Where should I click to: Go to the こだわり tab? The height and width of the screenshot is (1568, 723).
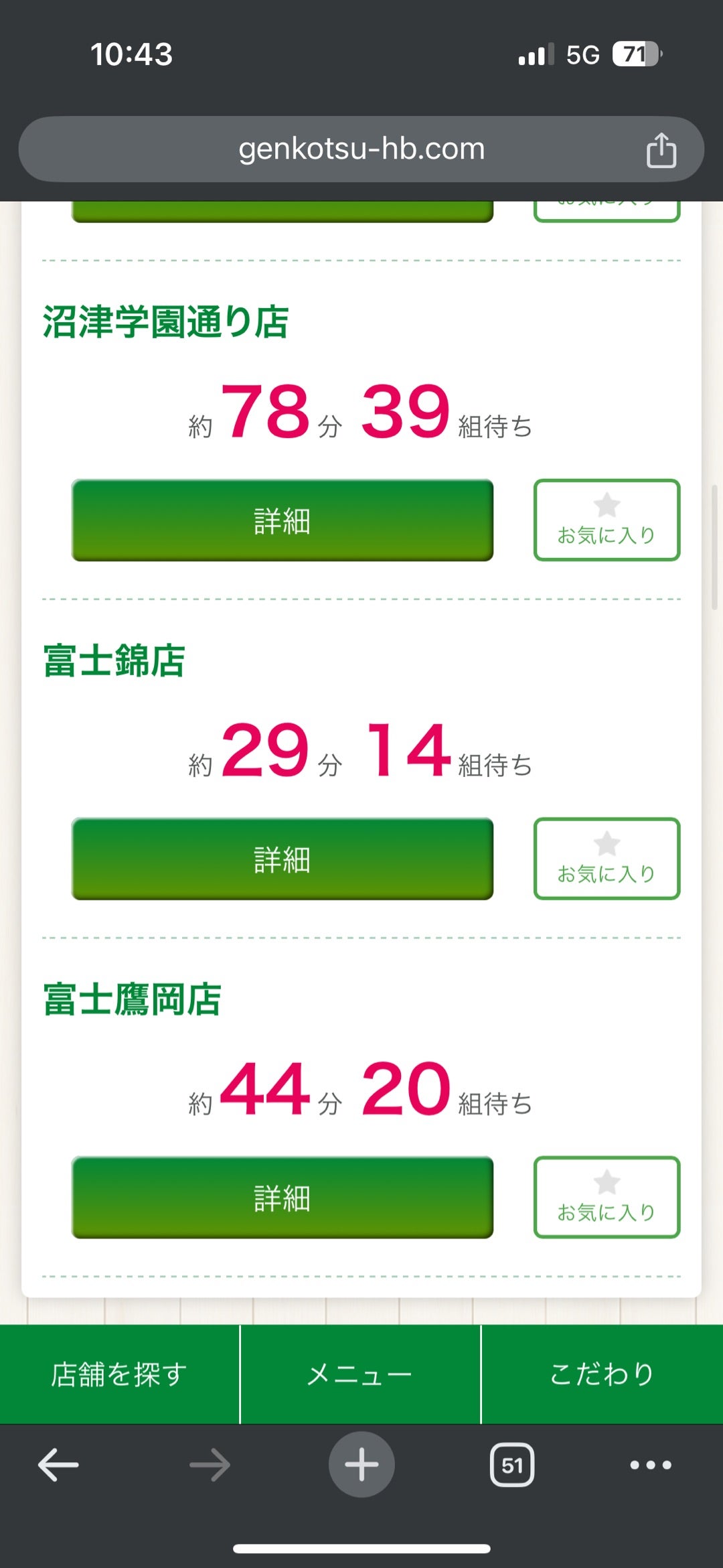[602, 1374]
